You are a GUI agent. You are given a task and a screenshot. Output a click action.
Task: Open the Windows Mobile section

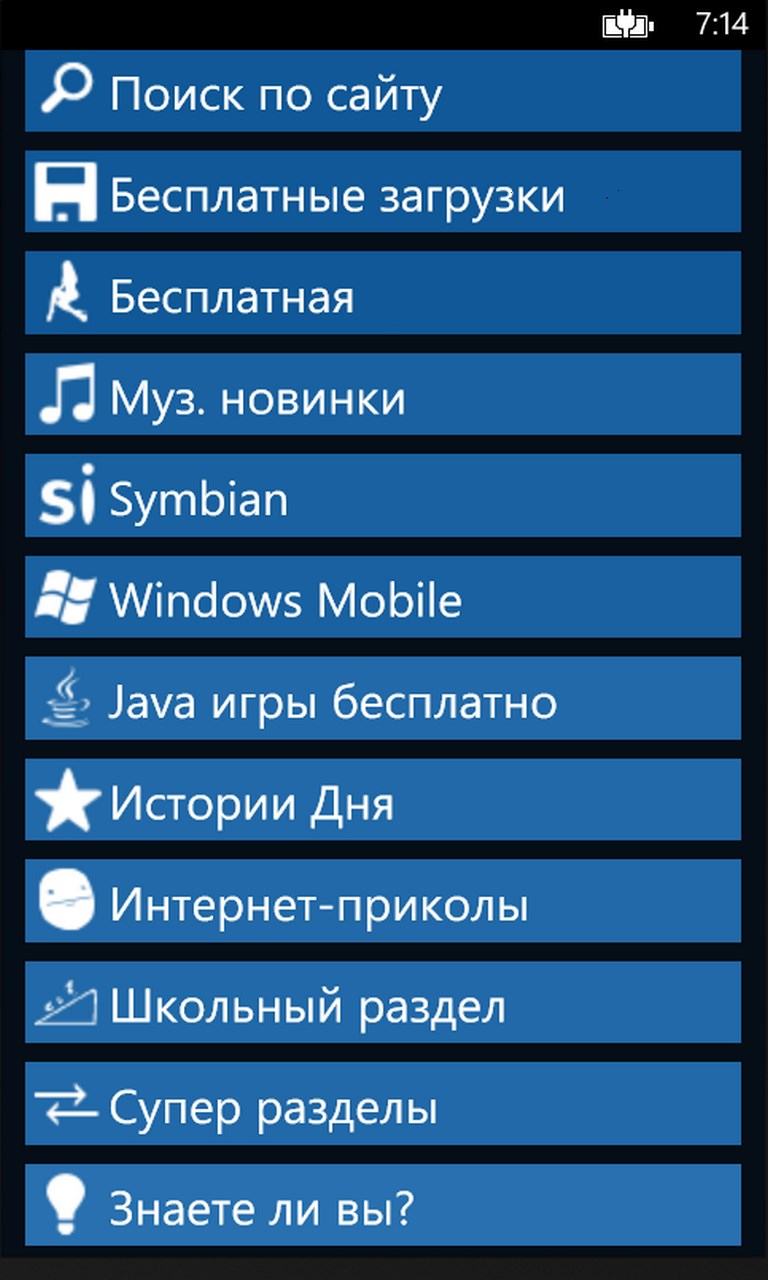(x=383, y=598)
